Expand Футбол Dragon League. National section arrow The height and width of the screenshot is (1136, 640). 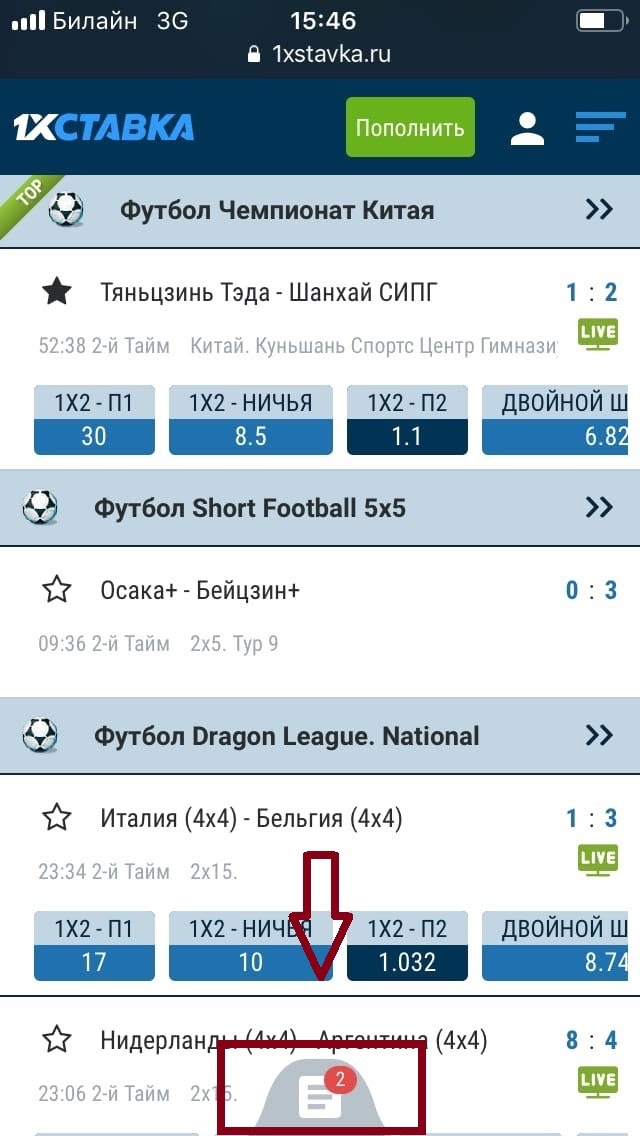click(599, 736)
